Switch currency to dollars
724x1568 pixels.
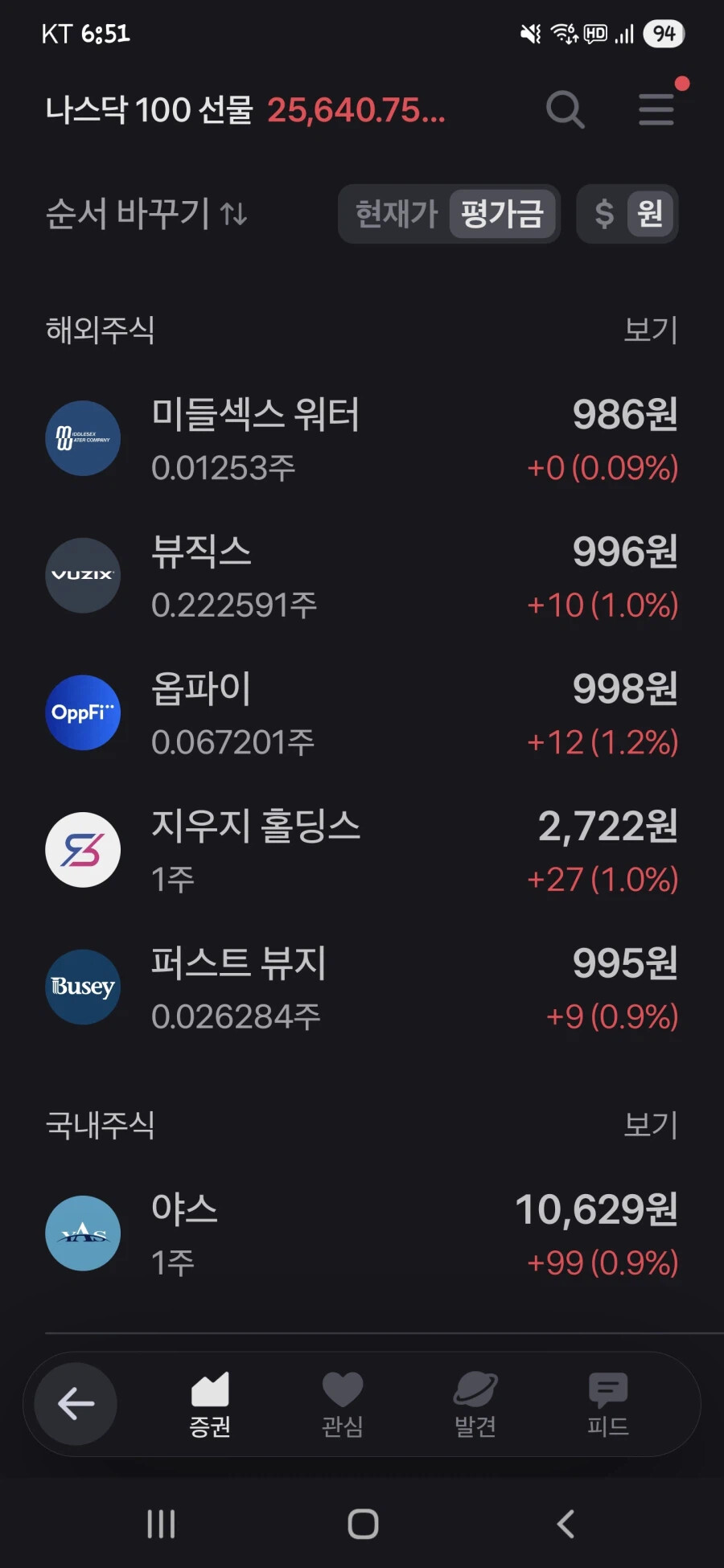[604, 214]
